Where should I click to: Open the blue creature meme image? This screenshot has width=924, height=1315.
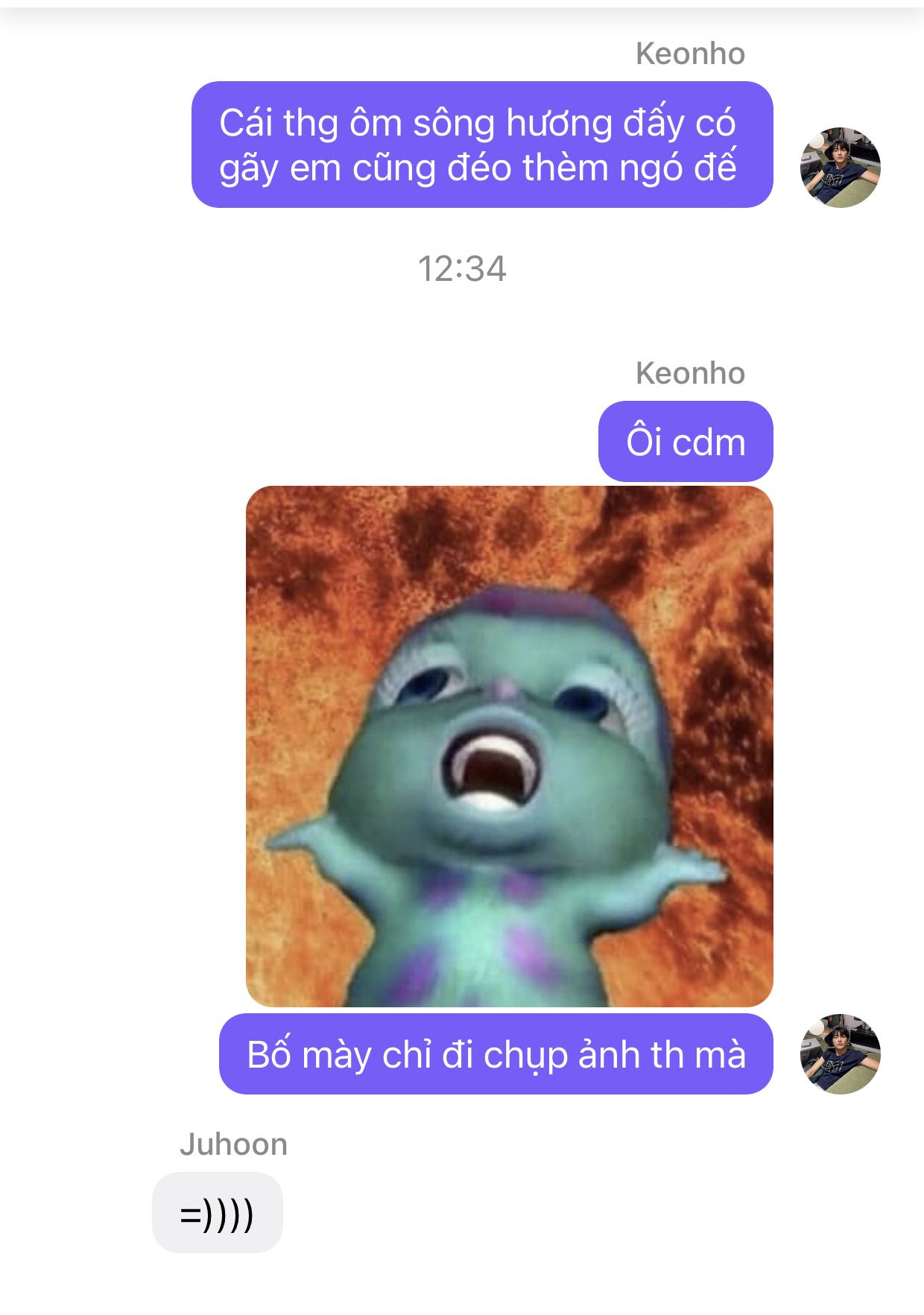point(509,746)
